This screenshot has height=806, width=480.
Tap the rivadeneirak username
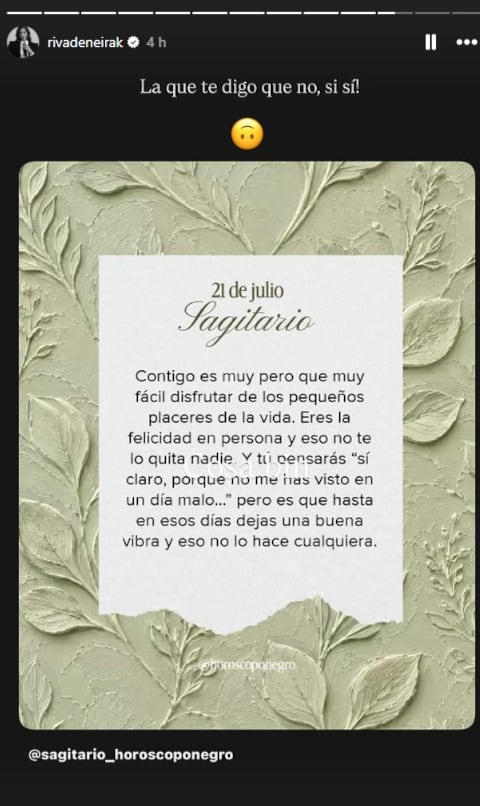click(x=85, y=42)
